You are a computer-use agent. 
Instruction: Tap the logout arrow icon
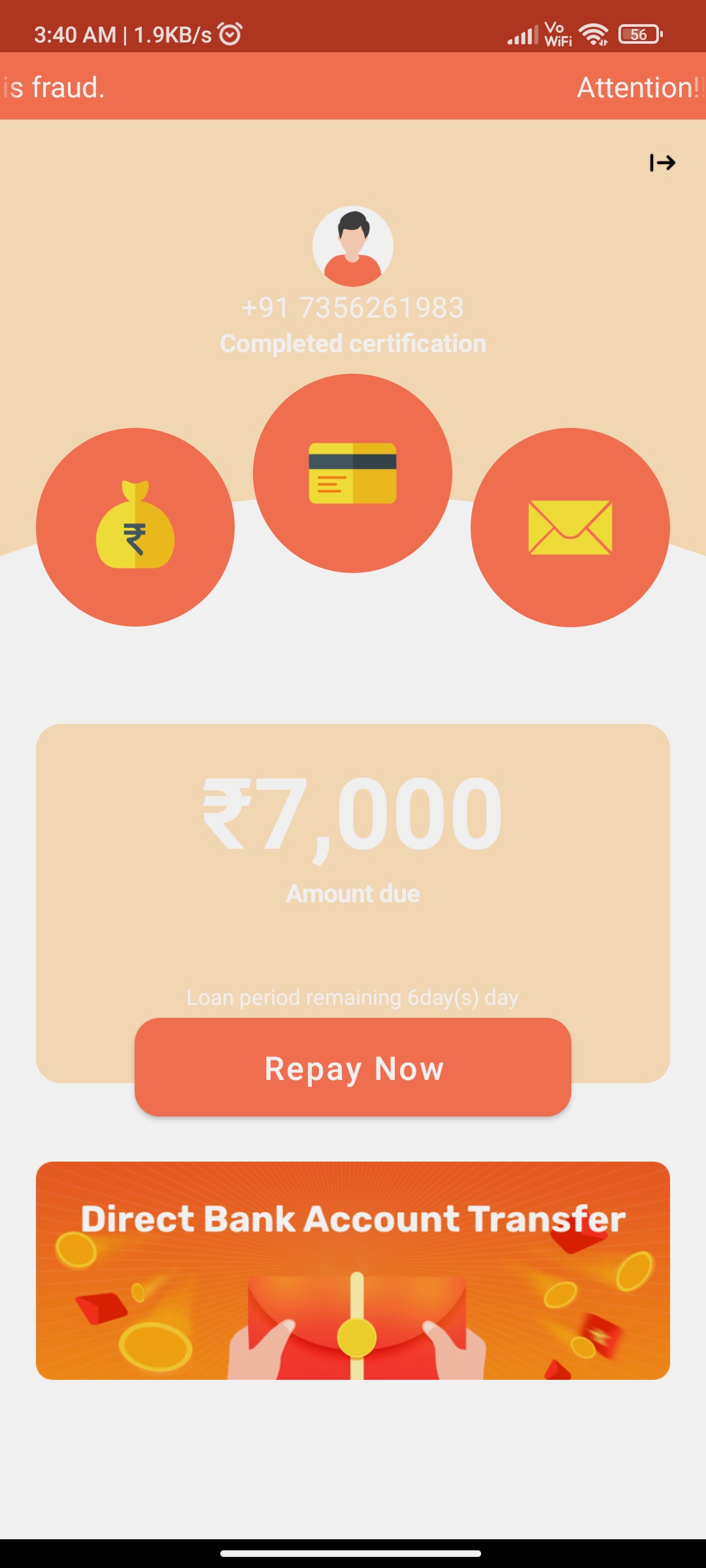(662, 163)
